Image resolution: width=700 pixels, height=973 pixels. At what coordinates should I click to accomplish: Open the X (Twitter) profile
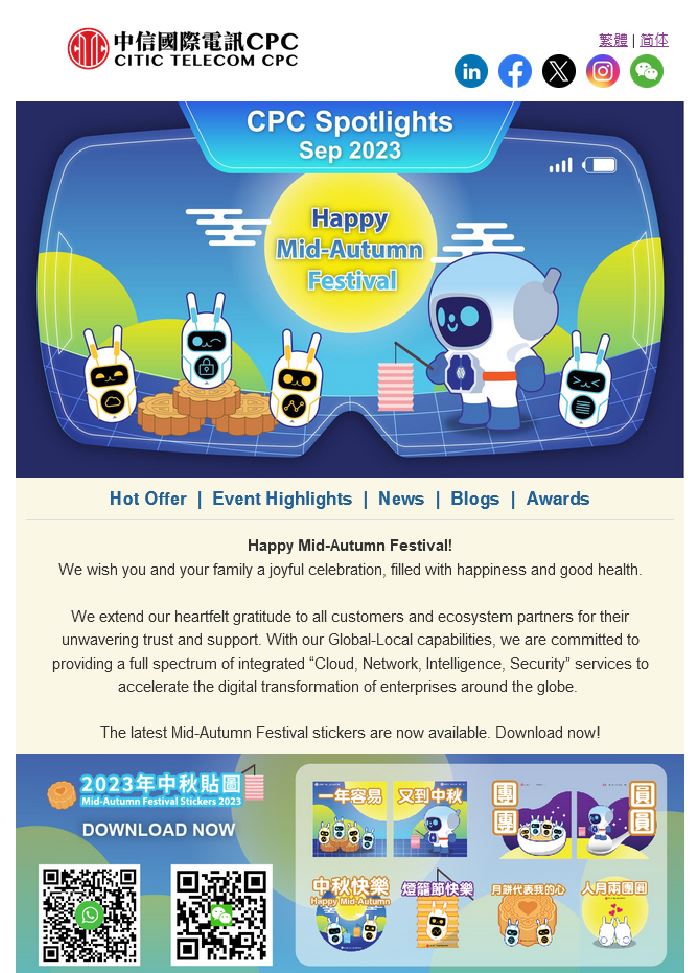[x=559, y=71]
